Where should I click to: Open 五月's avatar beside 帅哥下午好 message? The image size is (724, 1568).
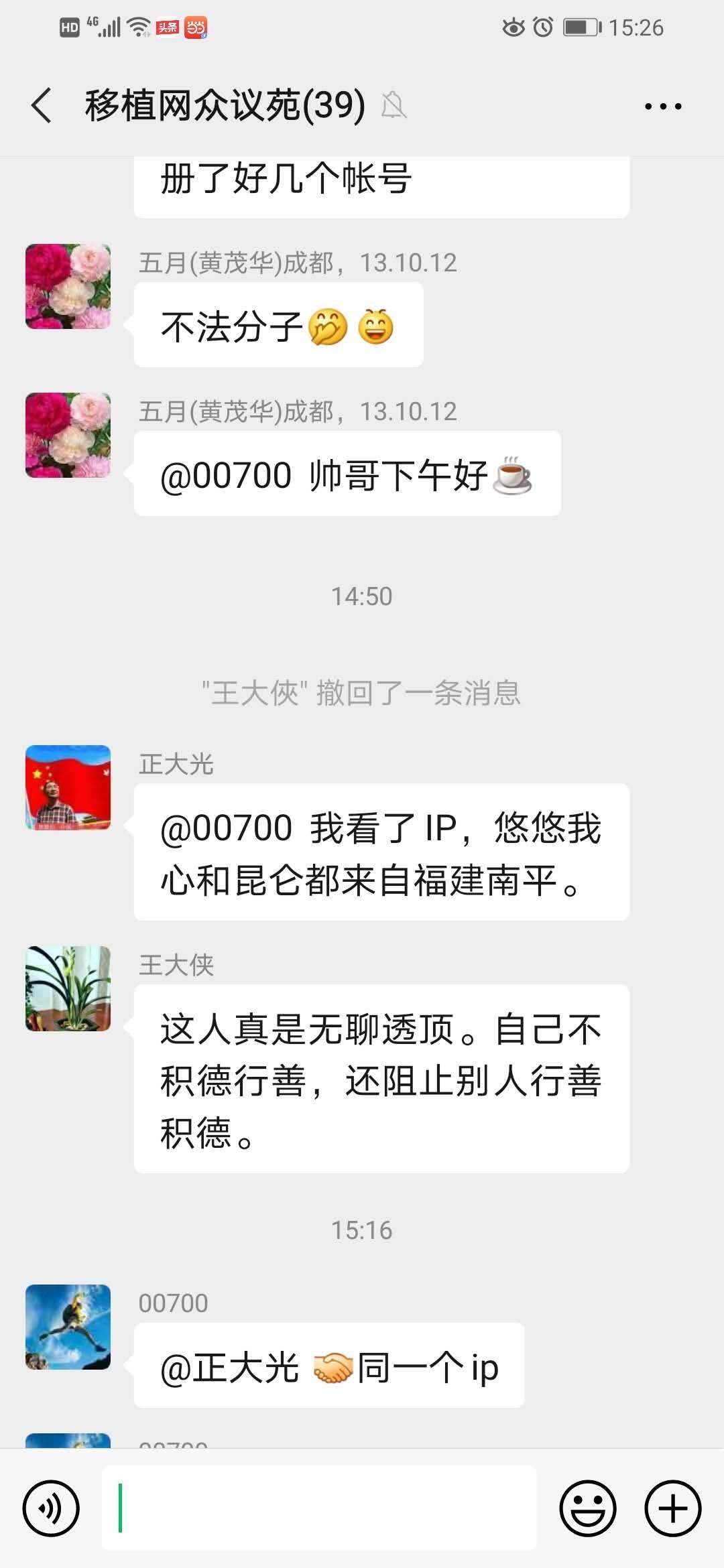tap(68, 435)
